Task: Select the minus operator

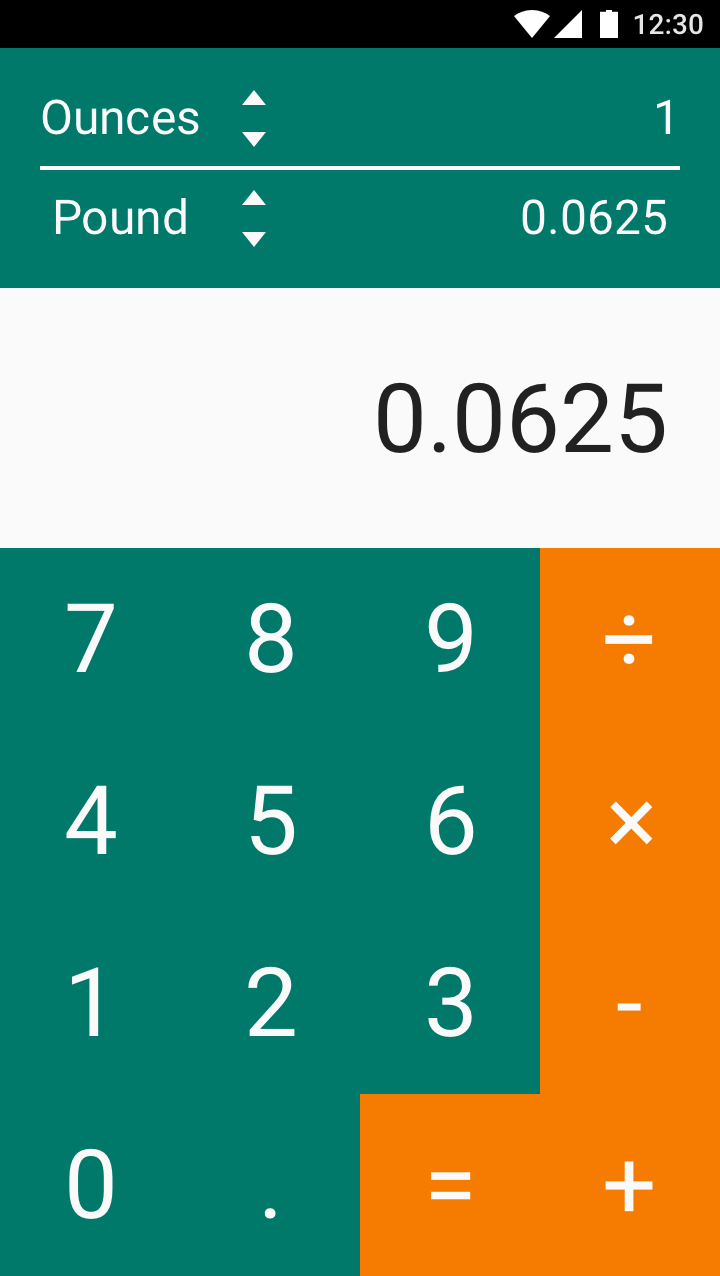Action: [x=630, y=1003]
